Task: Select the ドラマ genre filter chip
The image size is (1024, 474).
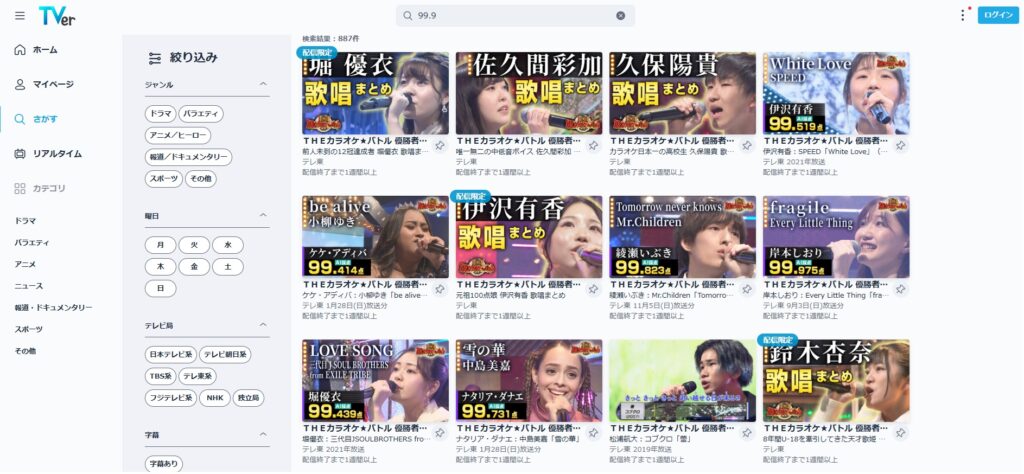Action: point(161,114)
